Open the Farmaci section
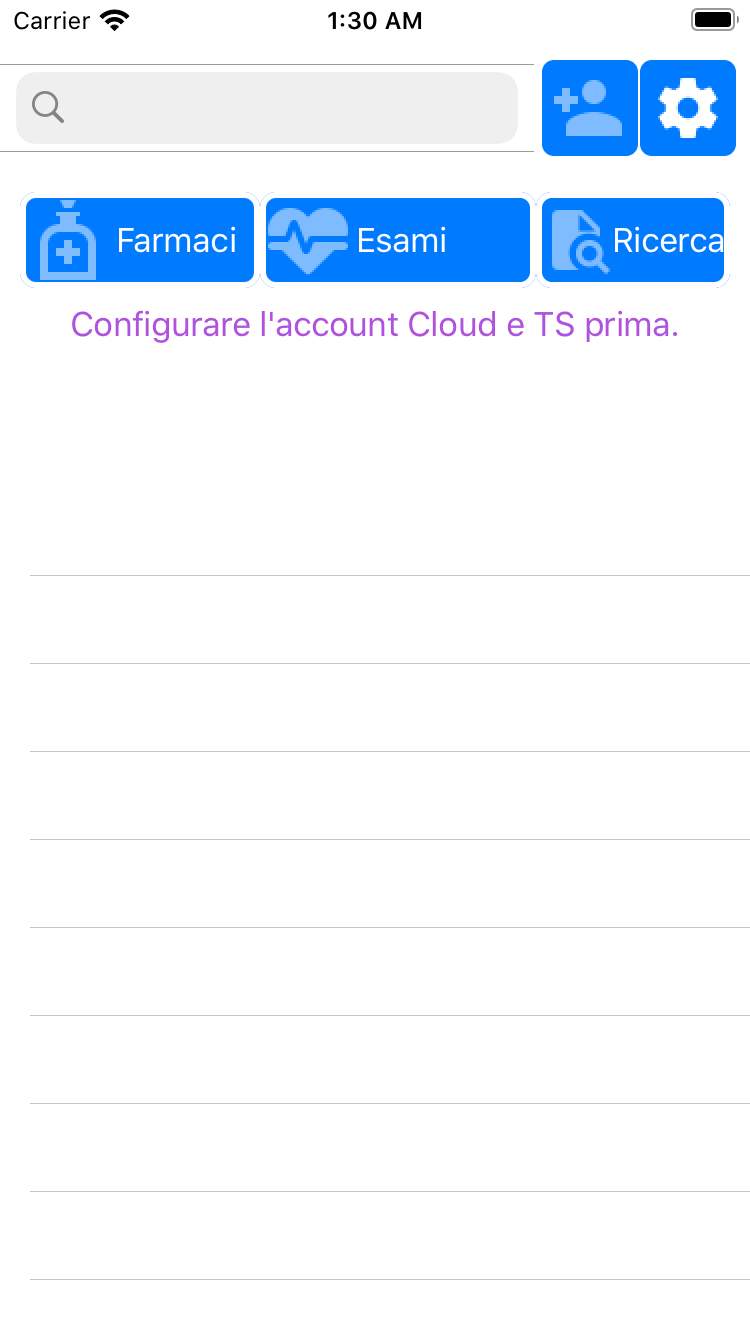750x1334 pixels. [x=140, y=240]
